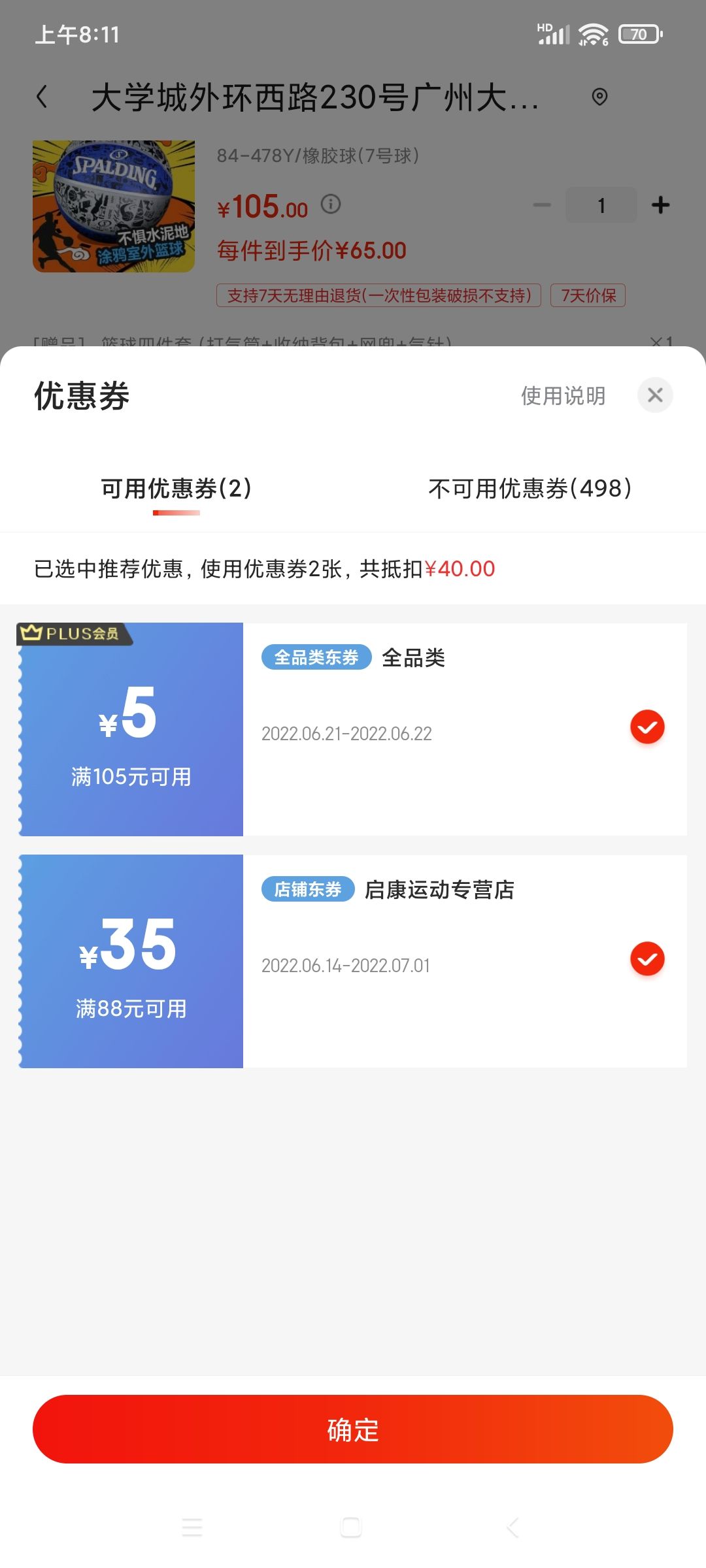Switch to 不可用优惠券(498) tab

click(529, 488)
